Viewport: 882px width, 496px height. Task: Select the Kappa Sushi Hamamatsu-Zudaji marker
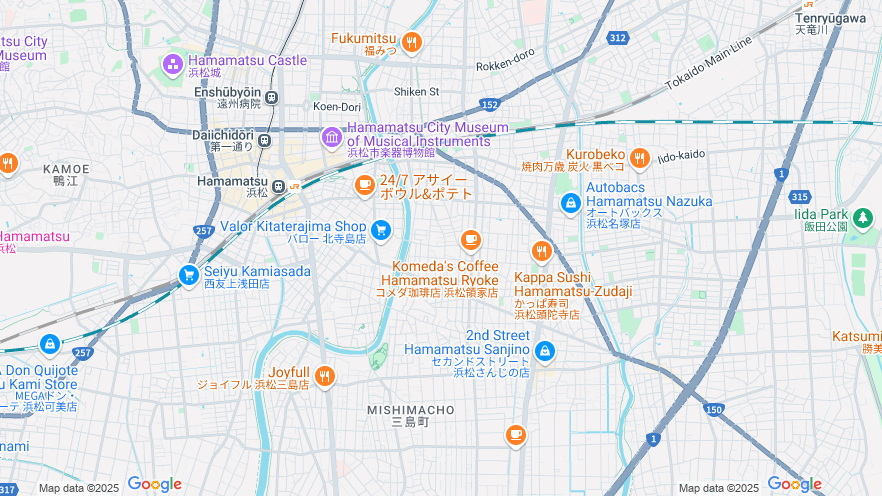pos(542,251)
